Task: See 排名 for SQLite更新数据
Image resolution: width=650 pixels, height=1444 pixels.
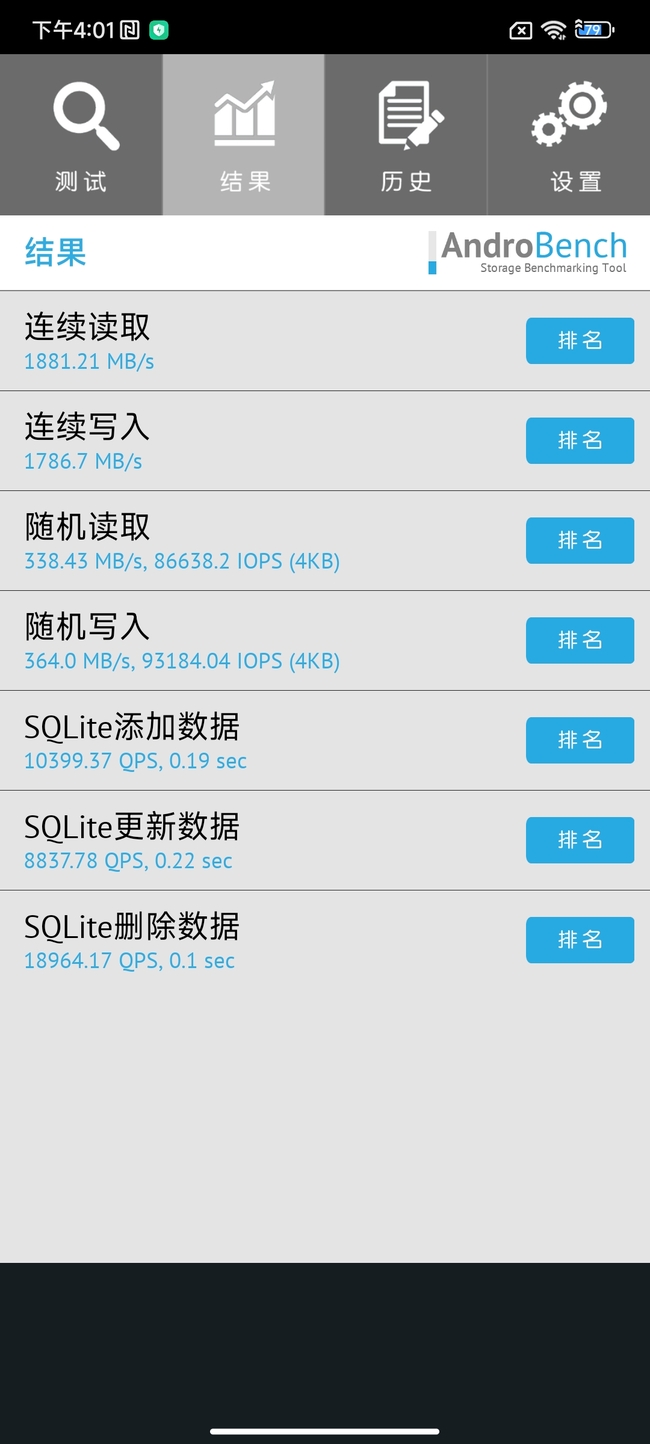Action: (580, 841)
